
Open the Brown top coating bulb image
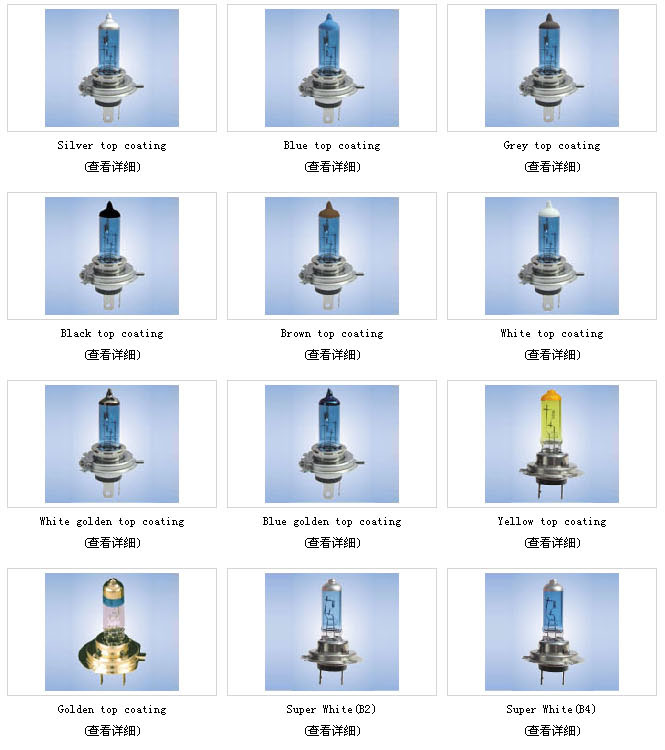point(332,256)
